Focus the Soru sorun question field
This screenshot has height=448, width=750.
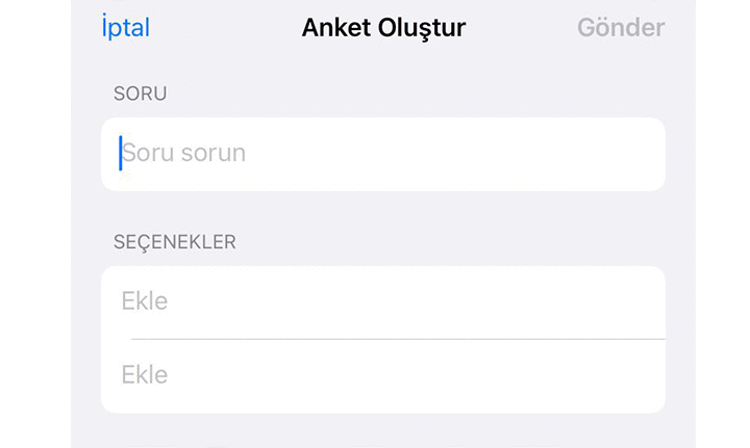tap(382, 154)
